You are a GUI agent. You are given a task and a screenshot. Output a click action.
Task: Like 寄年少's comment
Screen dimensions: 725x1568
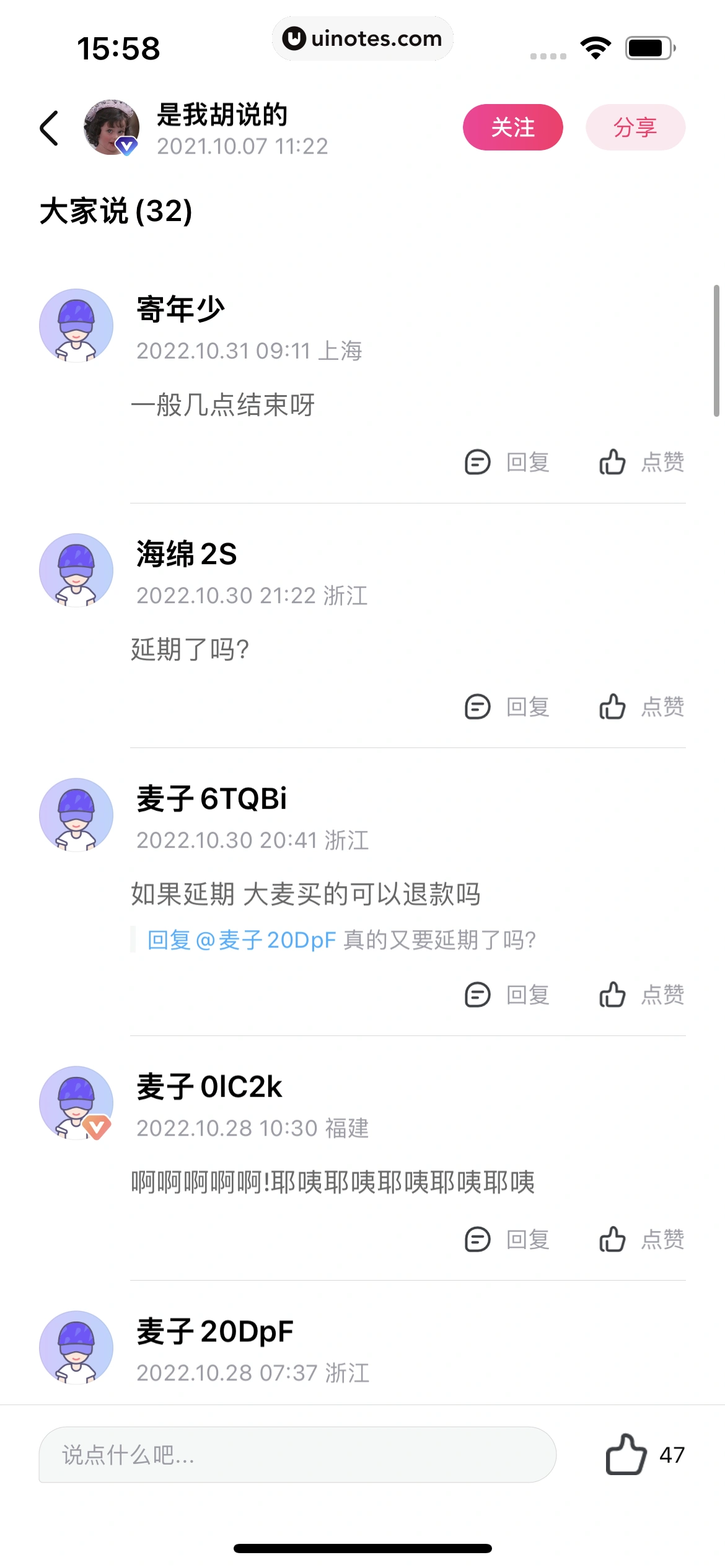[x=641, y=462]
